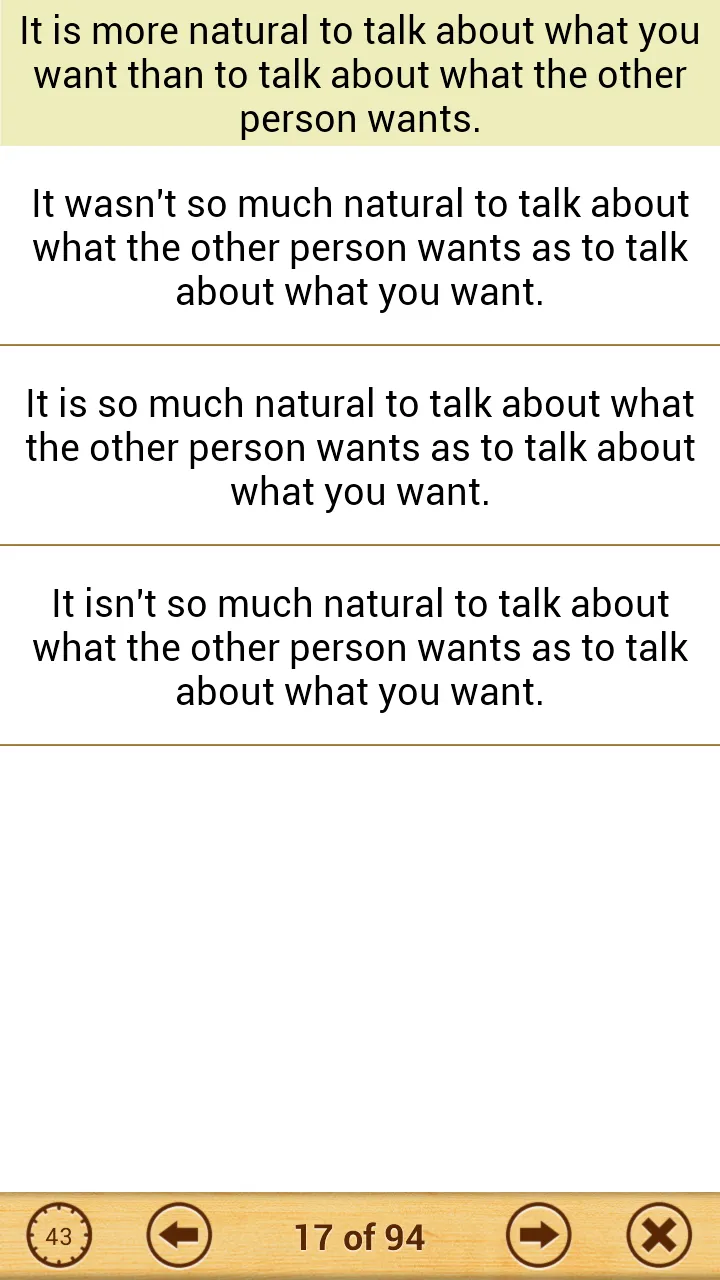The width and height of the screenshot is (720, 1280).
Task: Close the quiz with the X icon
Action: tap(659, 1236)
